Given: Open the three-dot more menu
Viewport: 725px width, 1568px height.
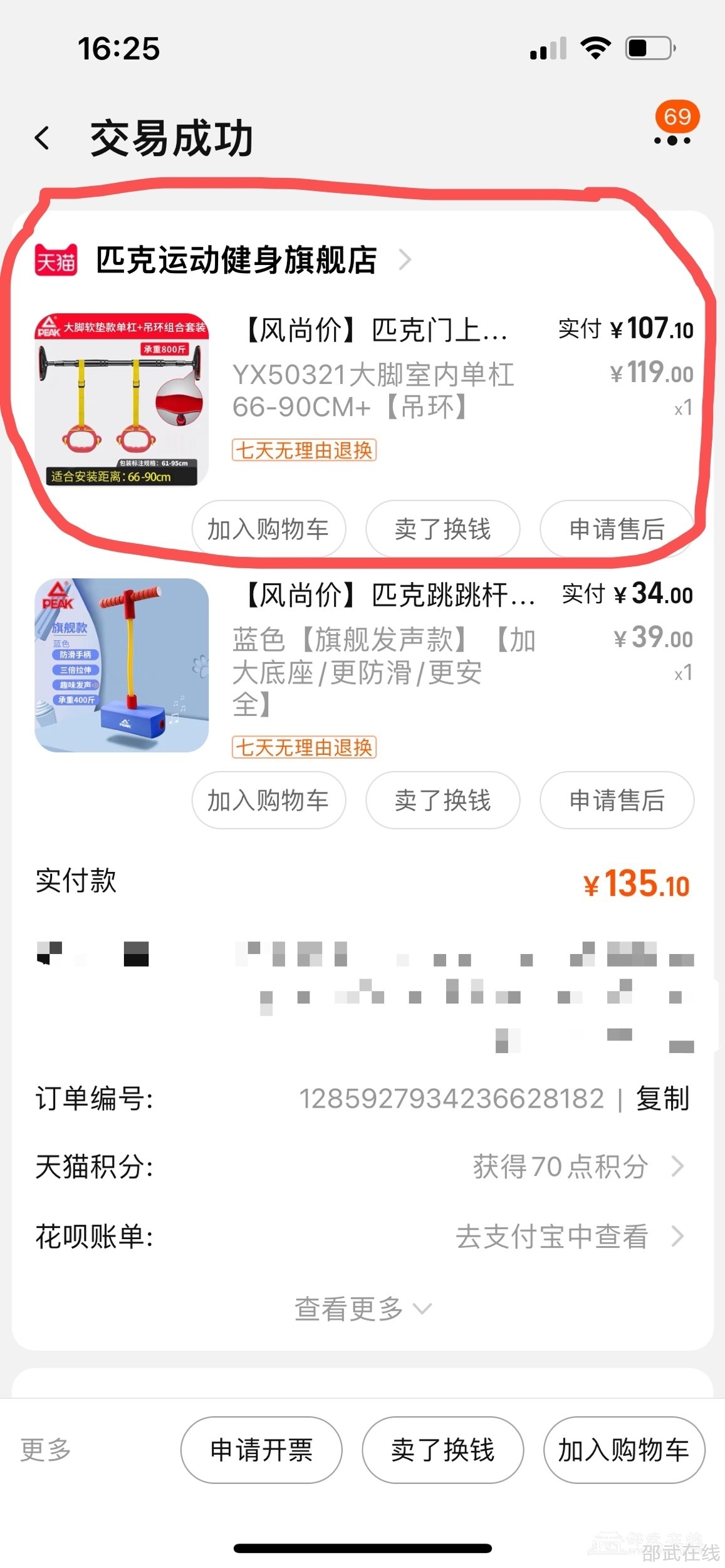Looking at the screenshot, I should (x=672, y=140).
